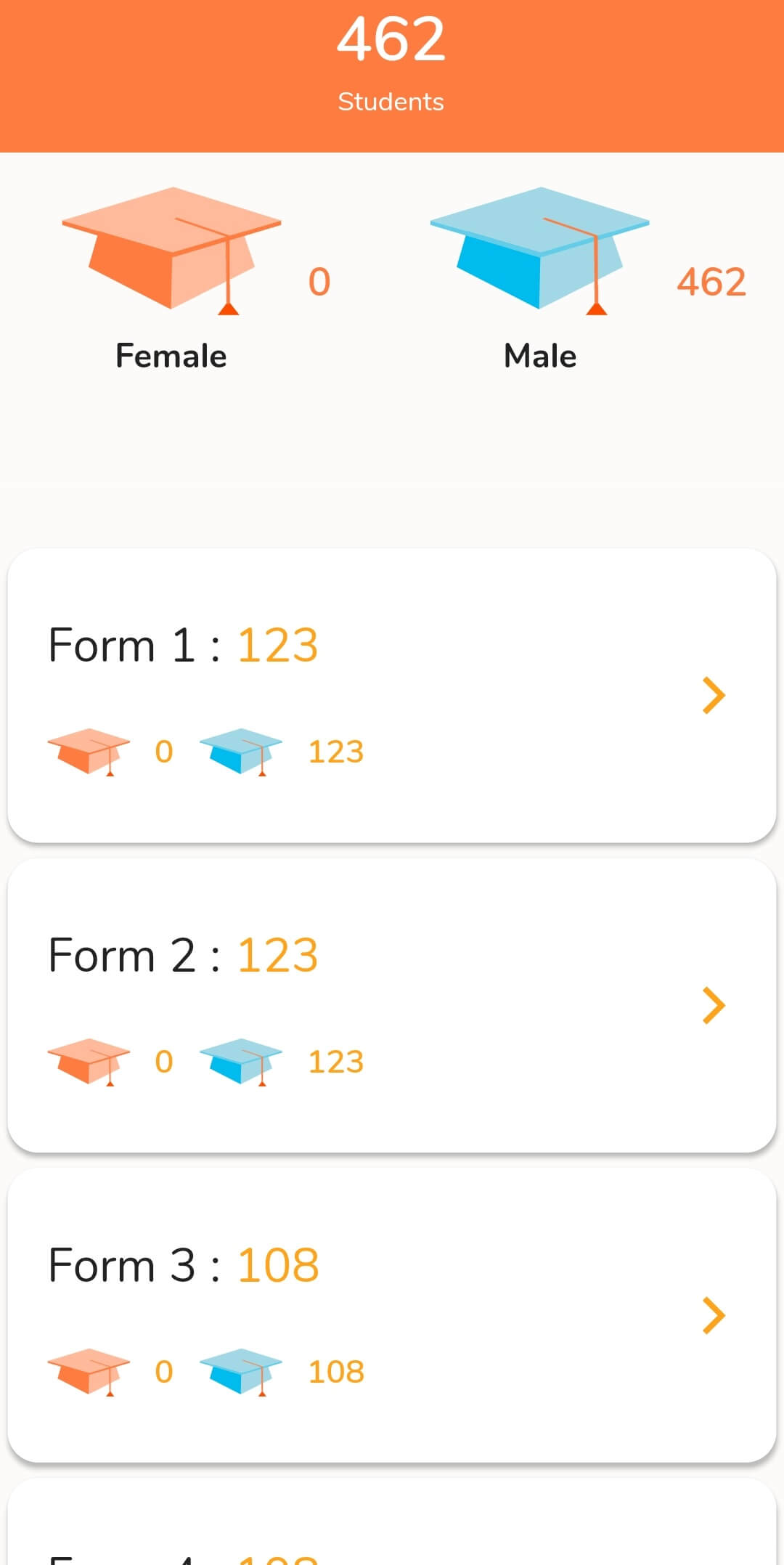Open the Form 3 student card

(x=392, y=1316)
